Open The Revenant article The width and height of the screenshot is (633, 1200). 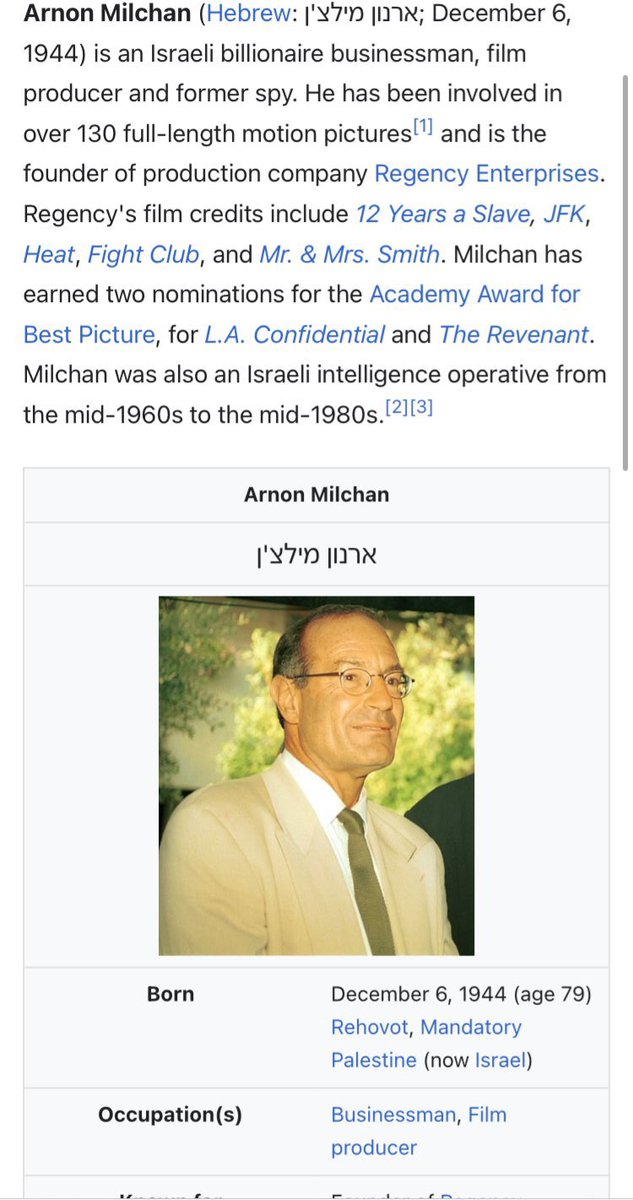click(513, 334)
